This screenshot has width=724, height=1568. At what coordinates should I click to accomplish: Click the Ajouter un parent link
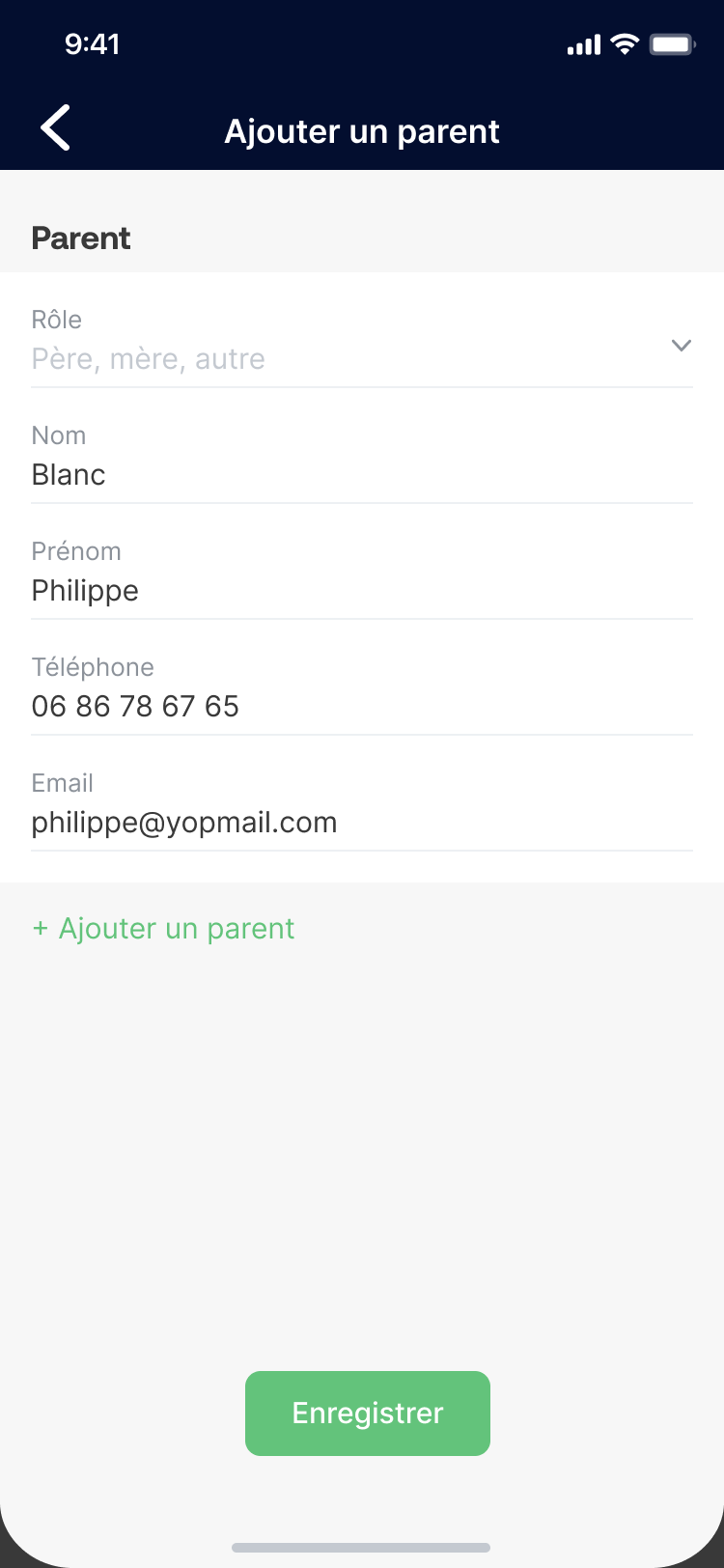(x=162, y=928)
